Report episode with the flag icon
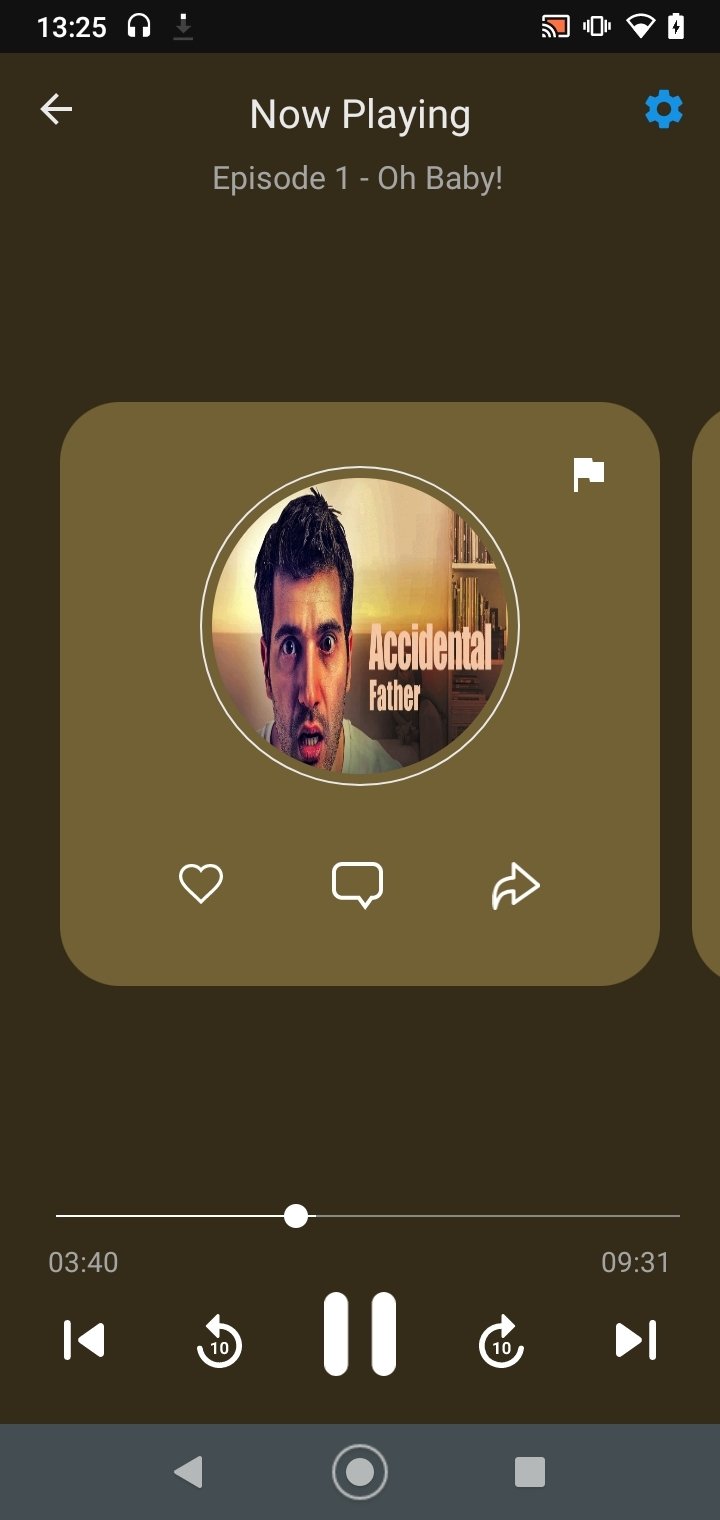The height and width of the screenshot is (1520, 720). click(x=588, y=474)
